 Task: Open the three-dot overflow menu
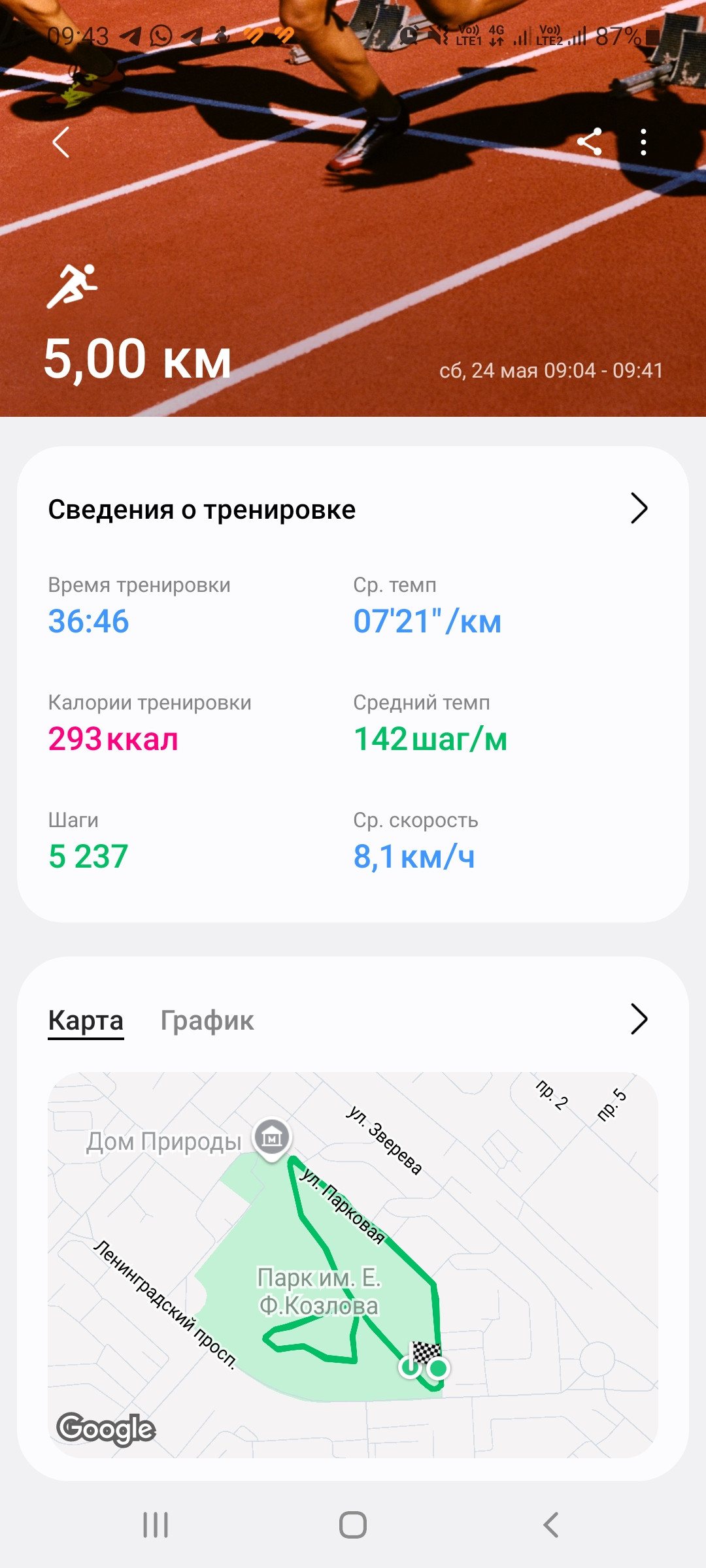643,142
